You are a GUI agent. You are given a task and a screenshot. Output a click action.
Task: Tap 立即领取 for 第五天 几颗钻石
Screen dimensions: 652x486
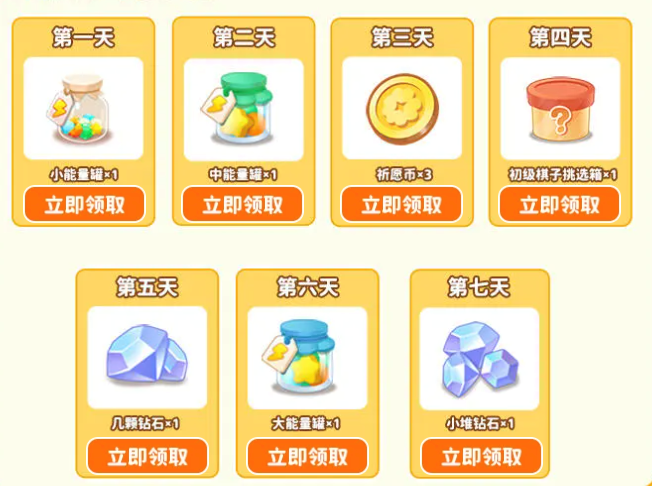click(147, 457)
